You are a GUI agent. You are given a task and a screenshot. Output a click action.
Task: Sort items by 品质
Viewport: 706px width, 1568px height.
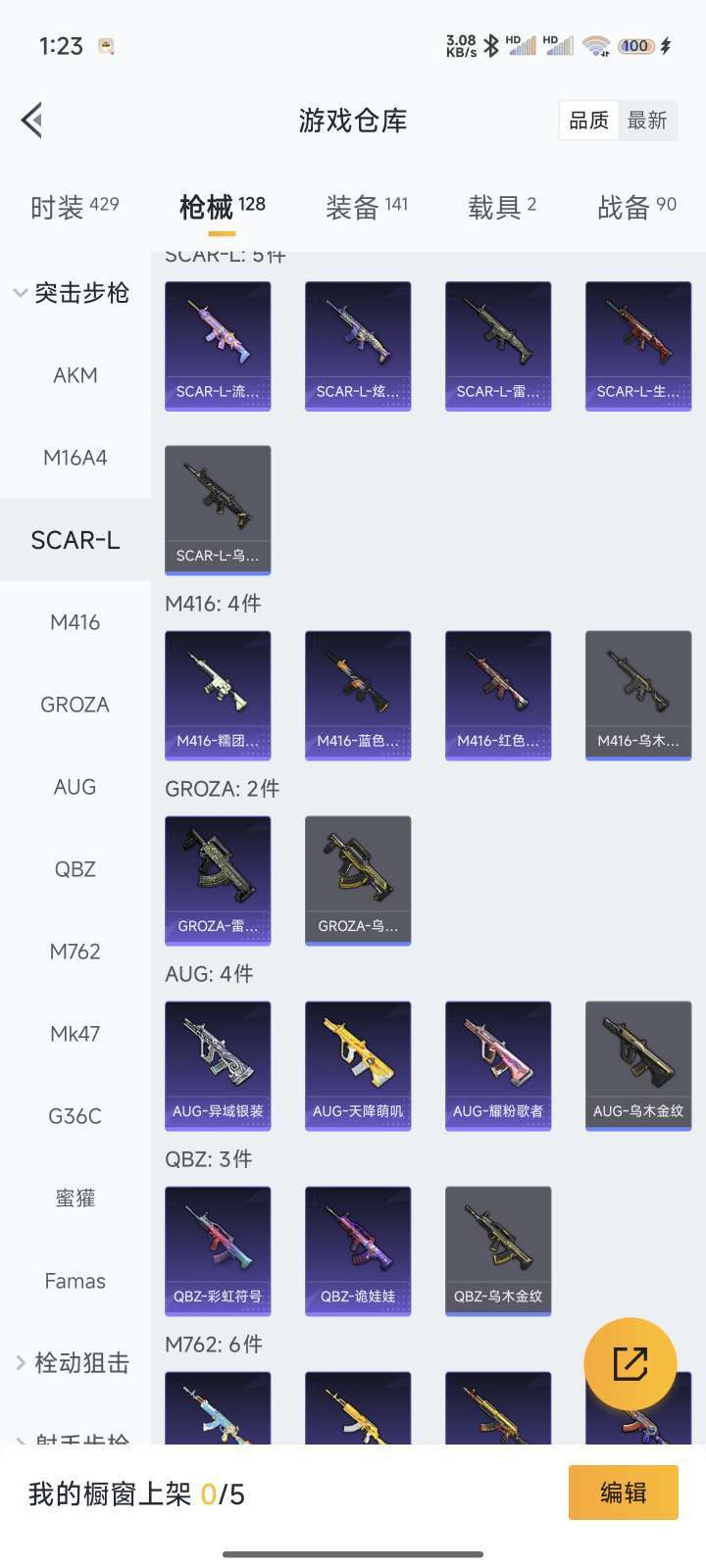tap(589, 121)
